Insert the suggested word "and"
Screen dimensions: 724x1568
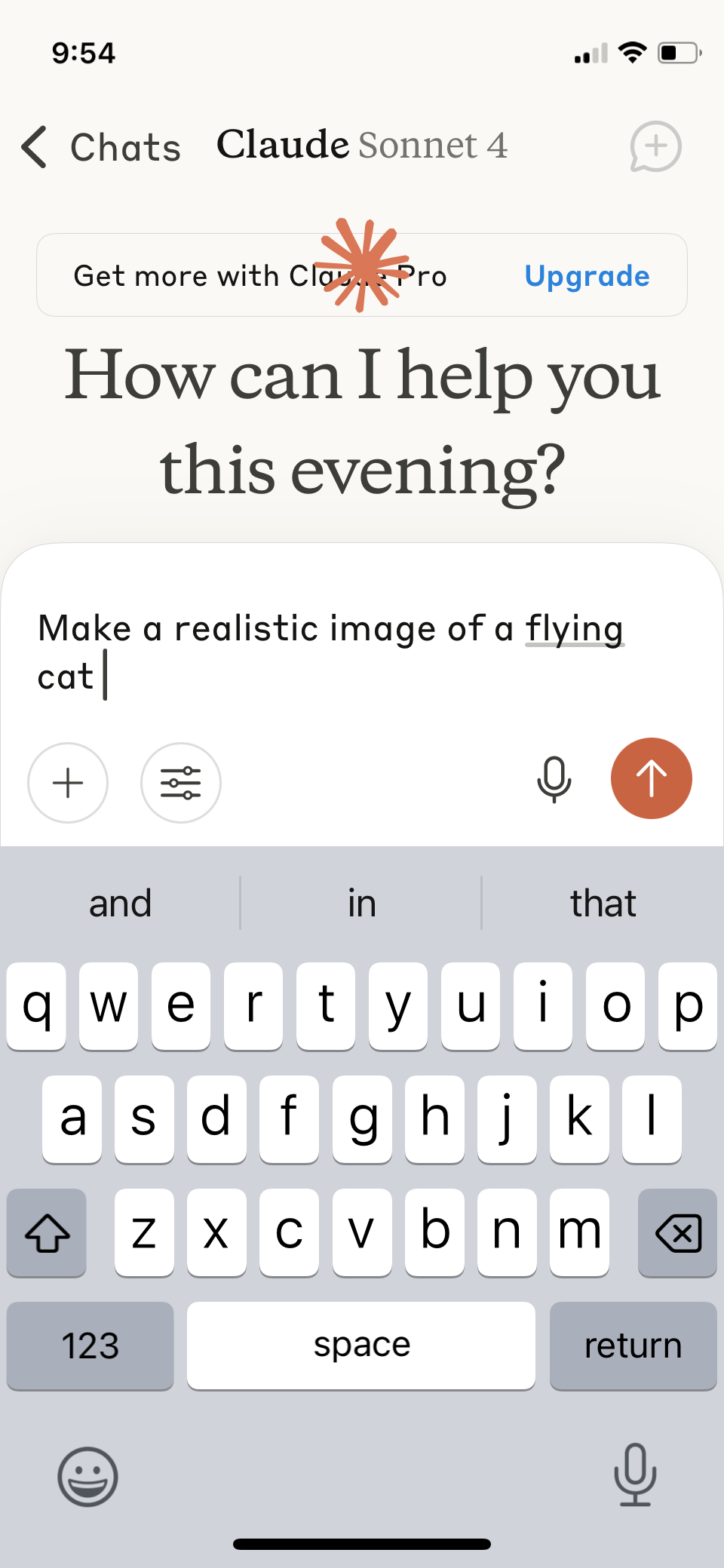[x=121, y=903]
